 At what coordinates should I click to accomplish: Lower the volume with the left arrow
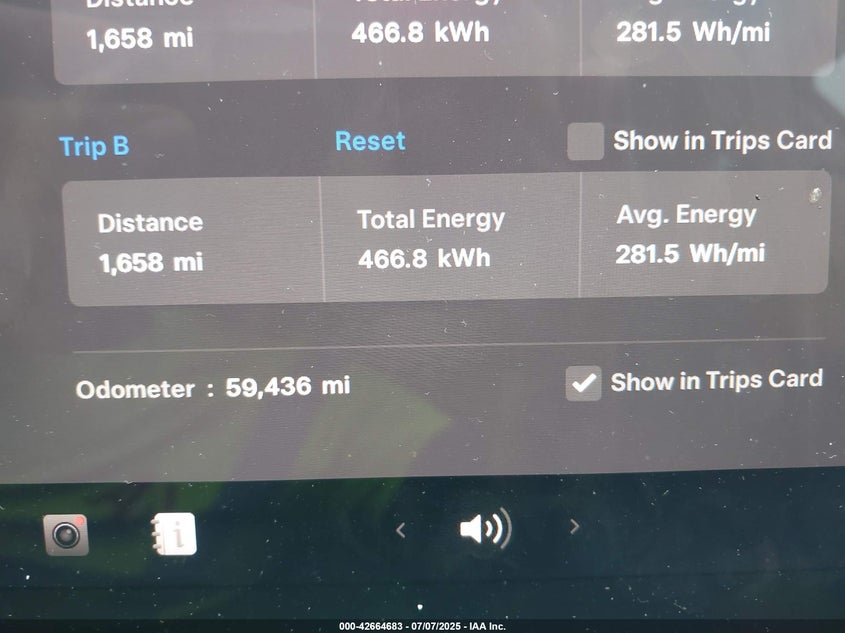pyautogui.click(x=400, y=530)
